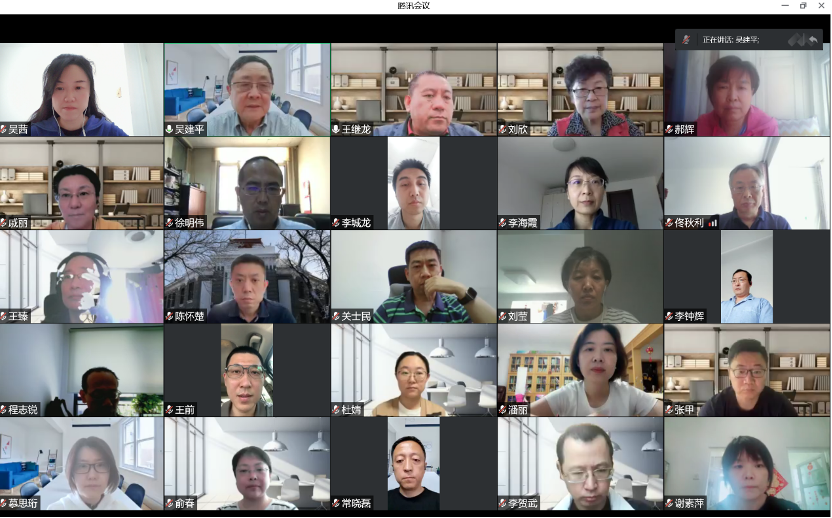Select 杜娟's video tile
The image size is (832, 518).
(413, 370)
